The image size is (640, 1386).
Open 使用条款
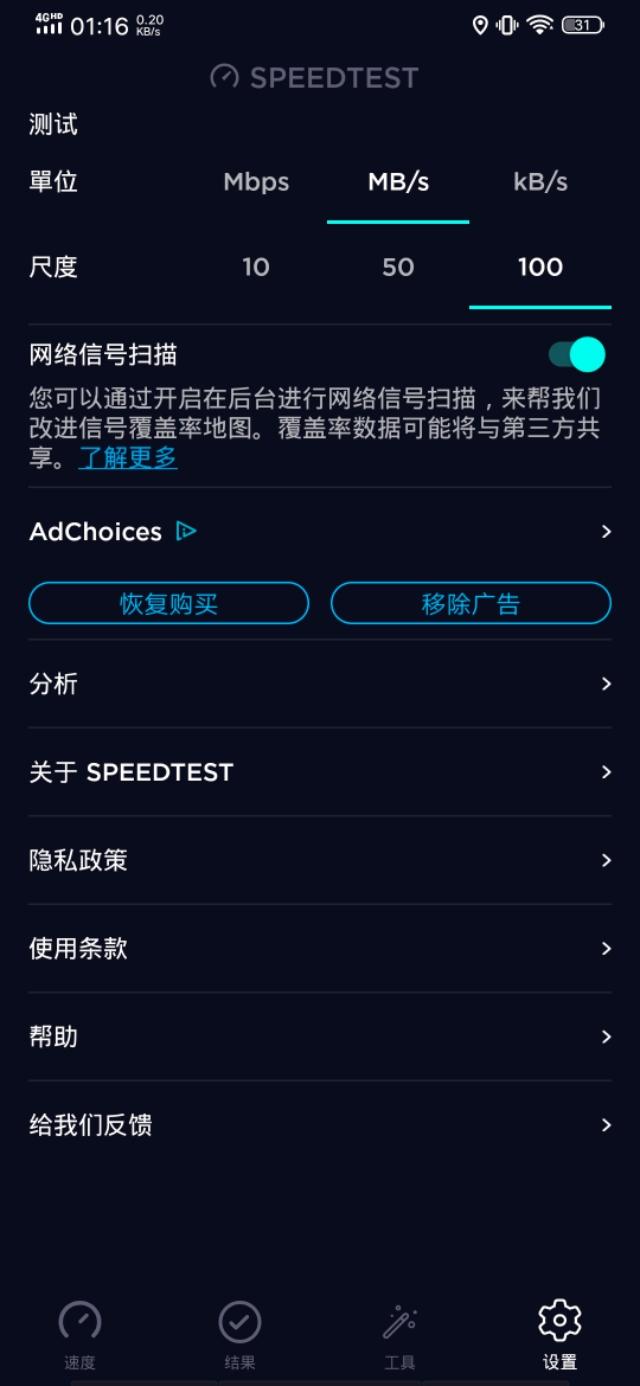coord(320,948)
